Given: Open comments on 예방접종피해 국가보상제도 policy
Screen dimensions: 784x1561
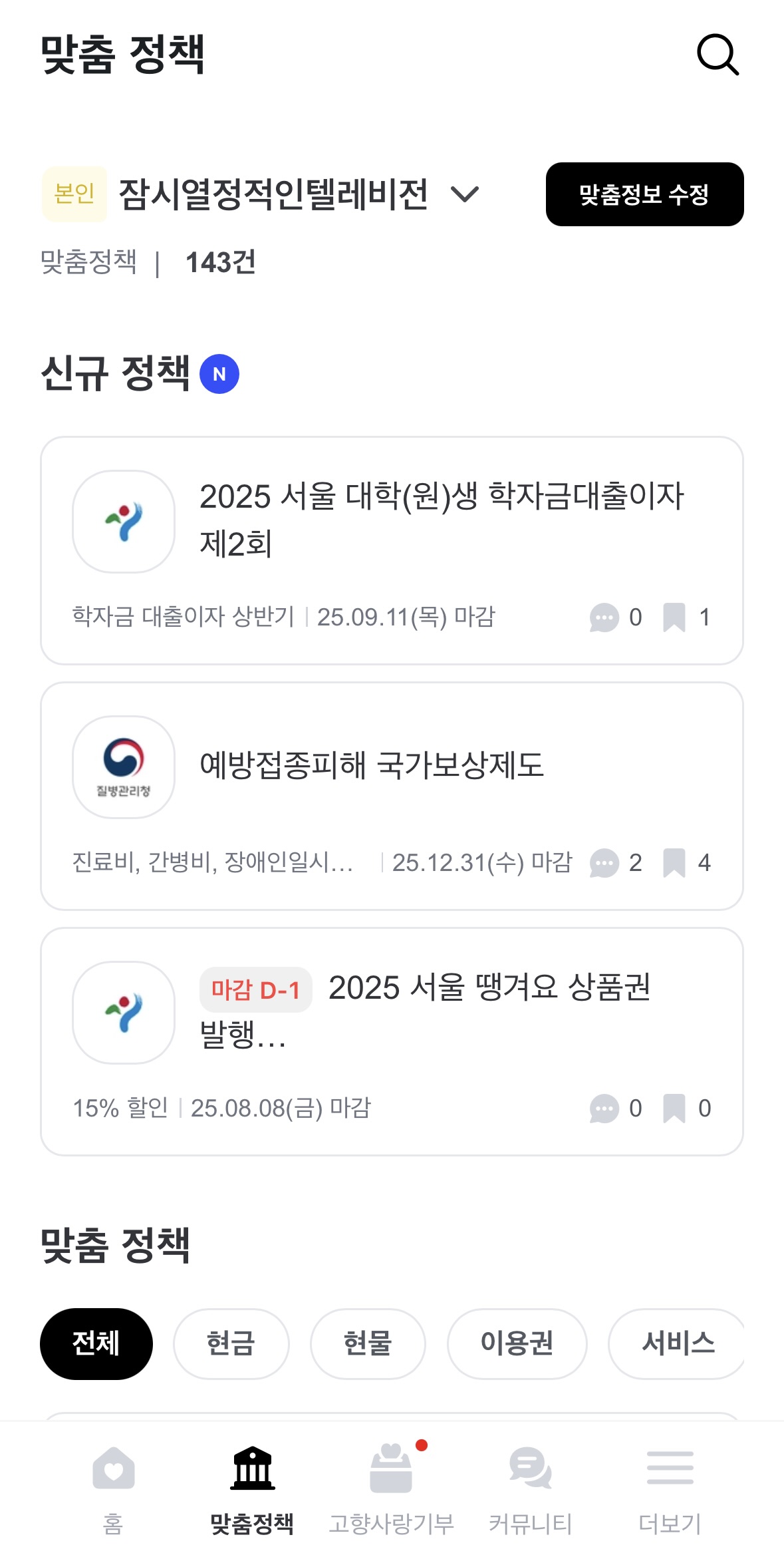Looking at the screenshot, I should [x=606, y=863].
